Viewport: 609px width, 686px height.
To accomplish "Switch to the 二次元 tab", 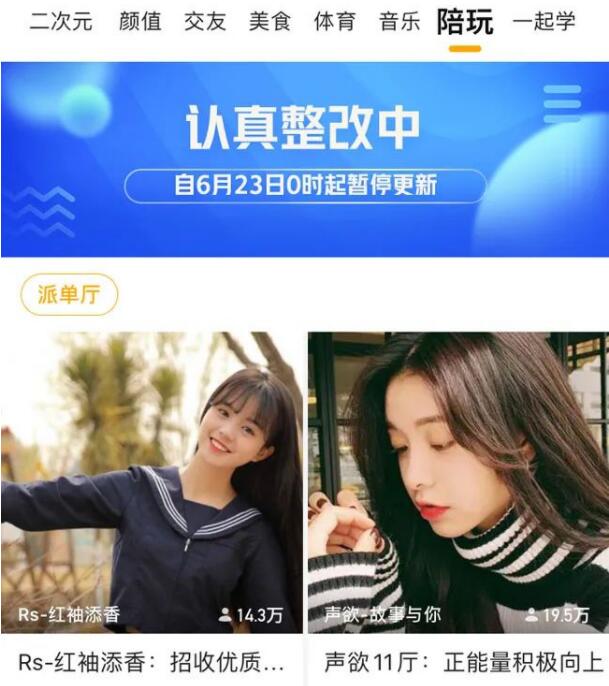I will click(x=60, y=21).
